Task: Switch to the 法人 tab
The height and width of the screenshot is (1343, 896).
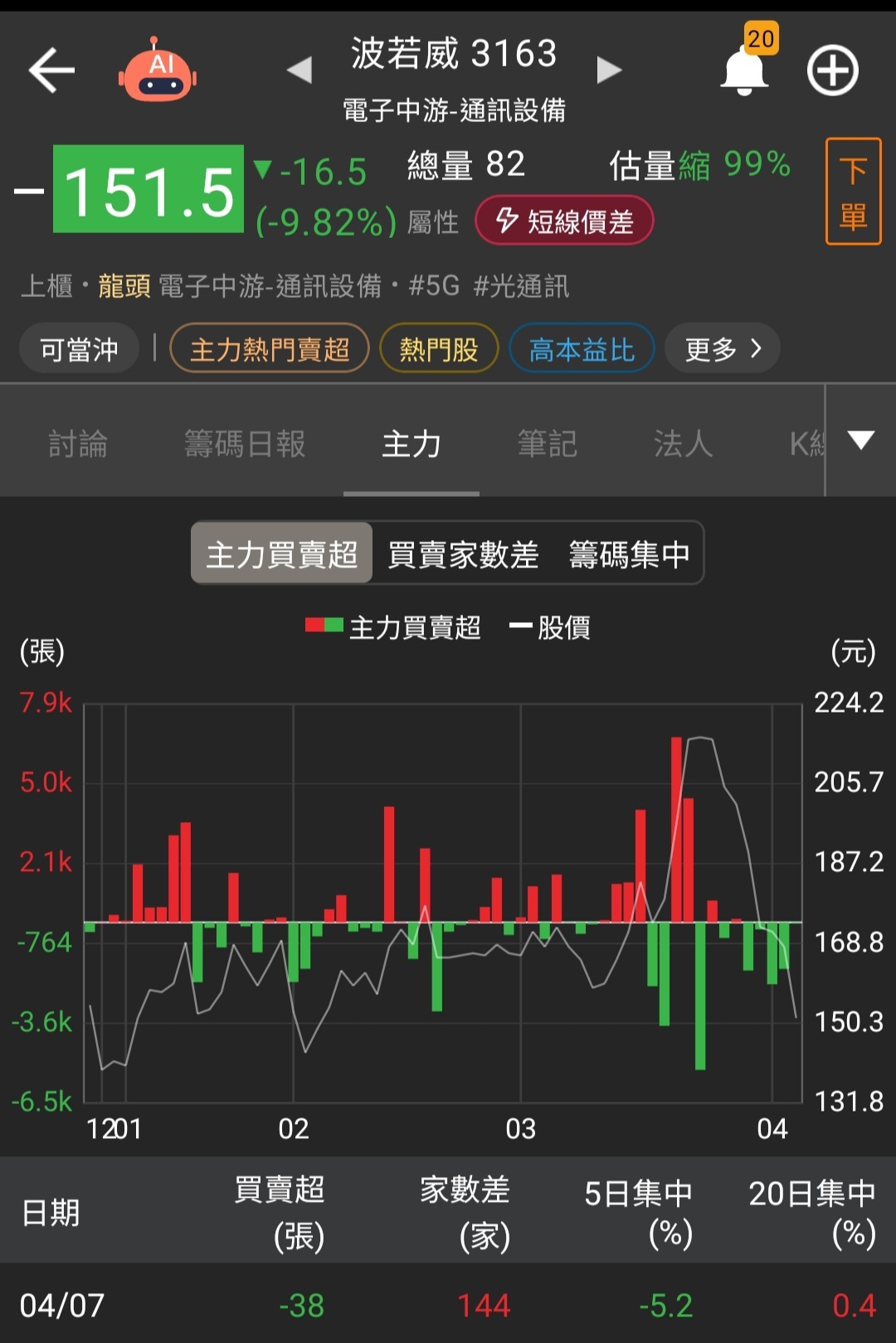Action: (x=683, y=444)
